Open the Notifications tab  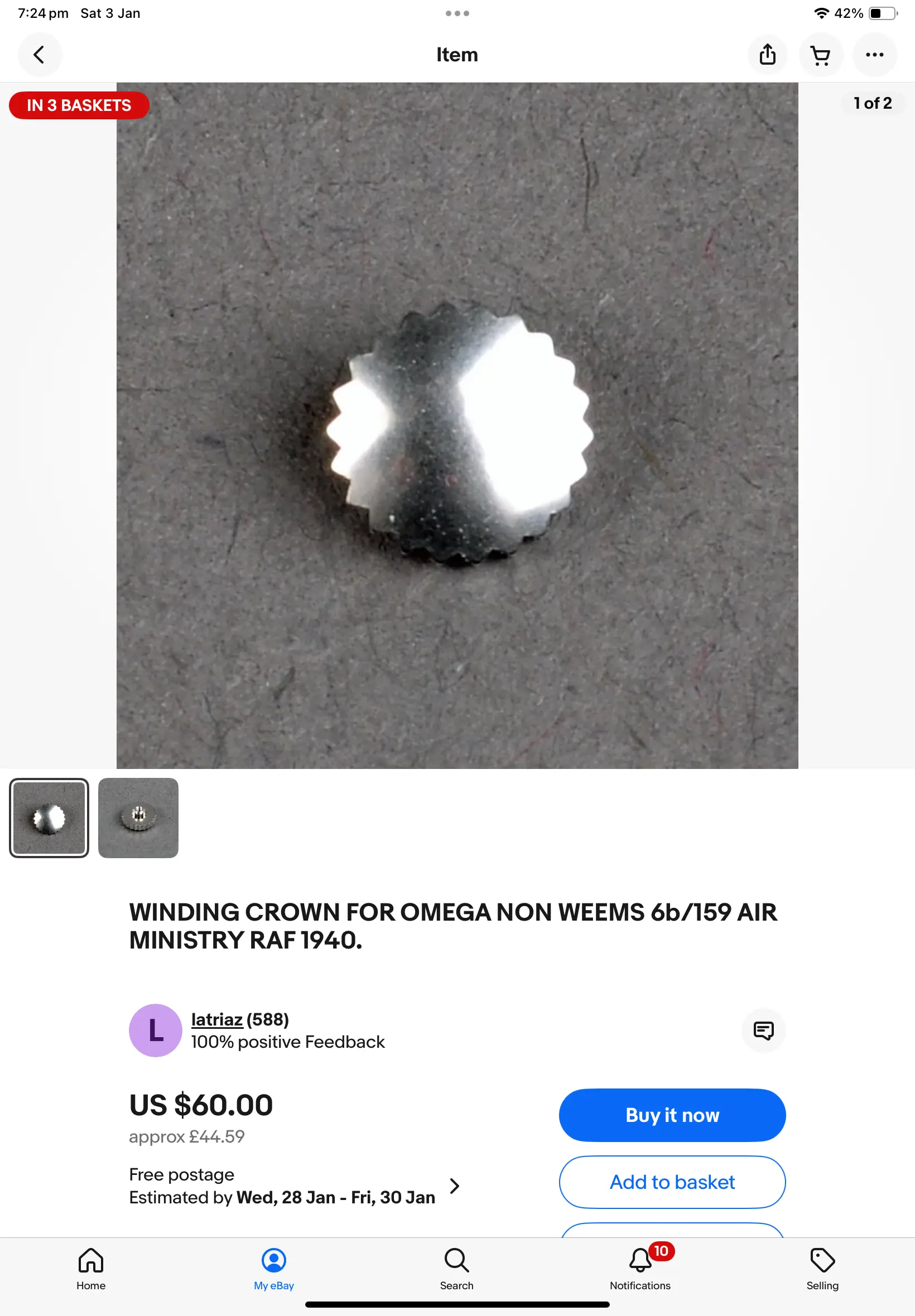640,1269
